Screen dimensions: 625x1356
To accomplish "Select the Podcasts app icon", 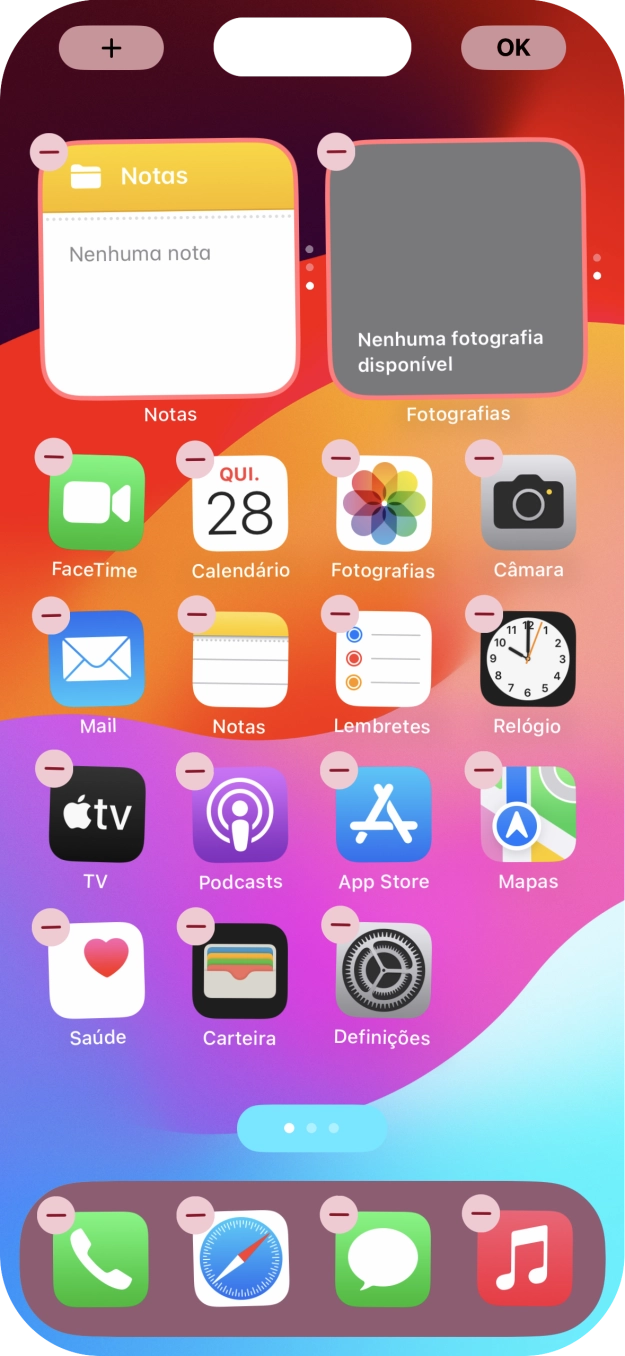I will click(240, 814).
